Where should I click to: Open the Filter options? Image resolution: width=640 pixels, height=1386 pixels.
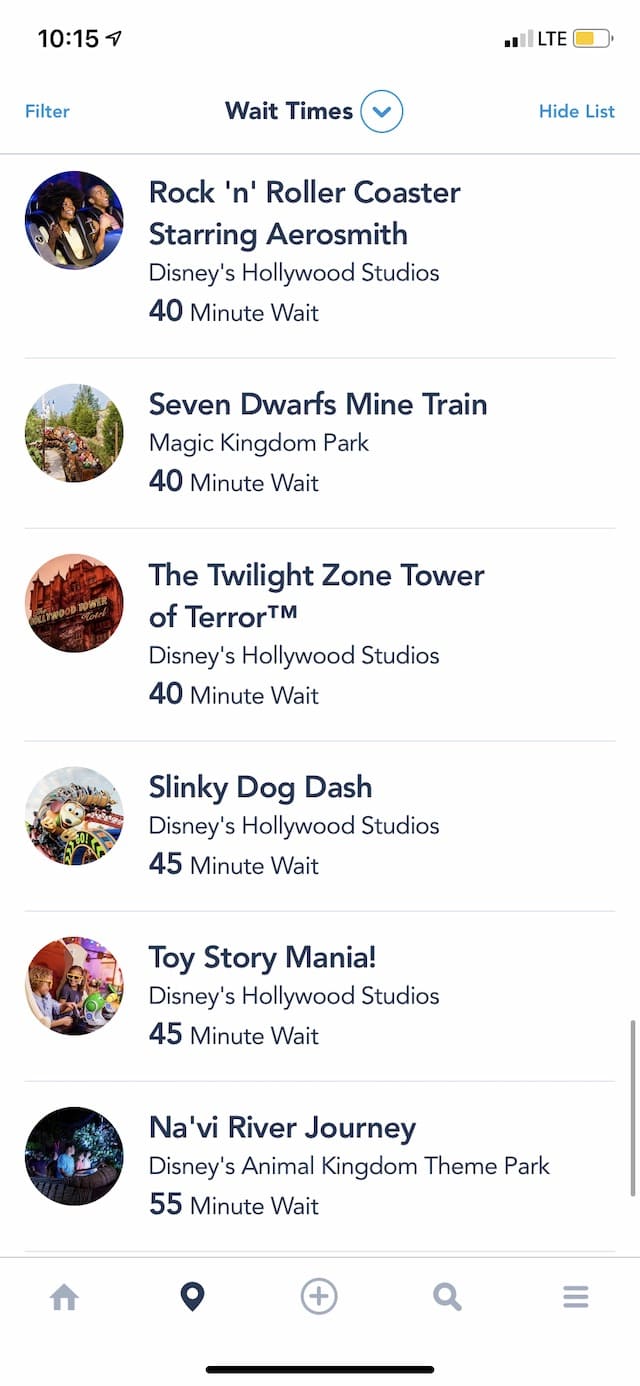tap(47, 111)
